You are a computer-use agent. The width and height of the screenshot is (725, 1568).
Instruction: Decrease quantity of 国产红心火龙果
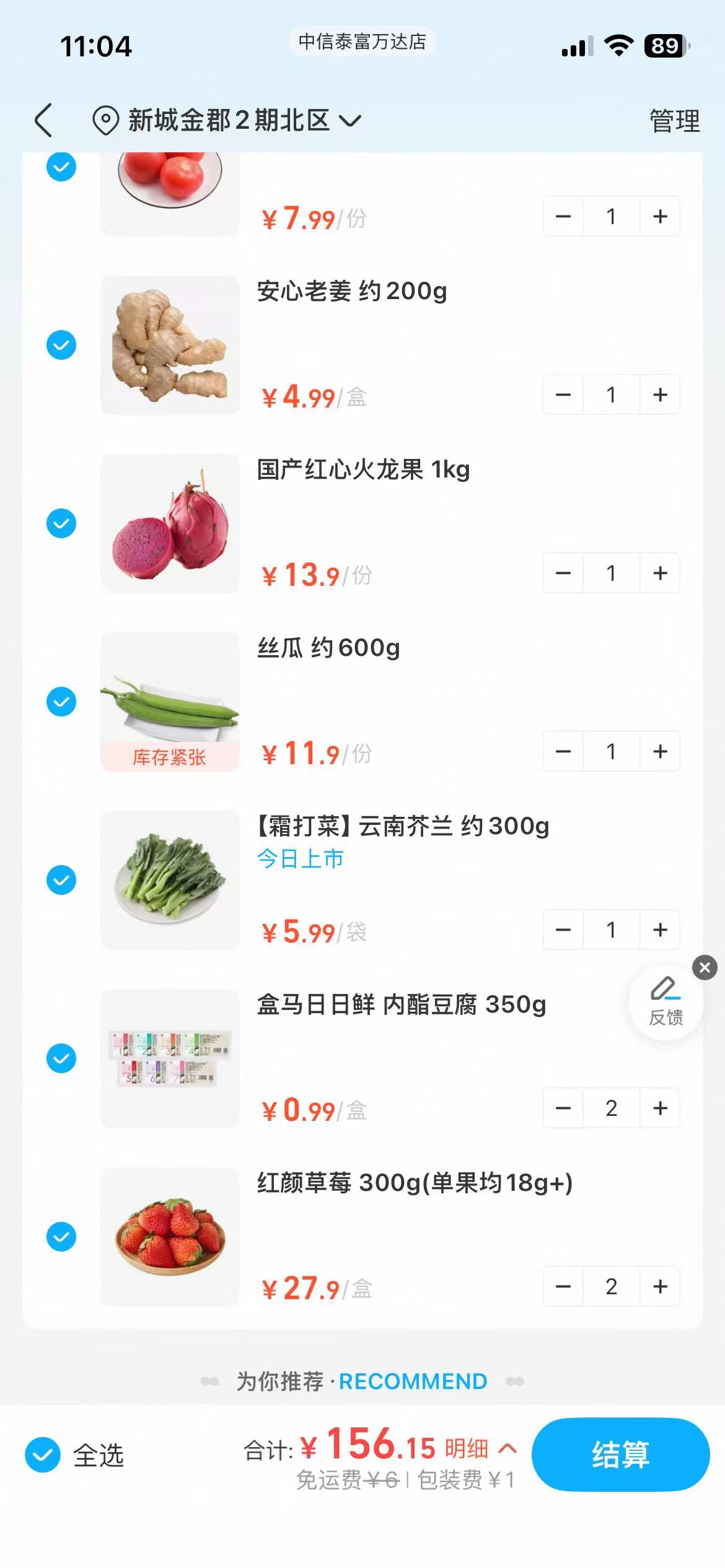coord(563,573)
